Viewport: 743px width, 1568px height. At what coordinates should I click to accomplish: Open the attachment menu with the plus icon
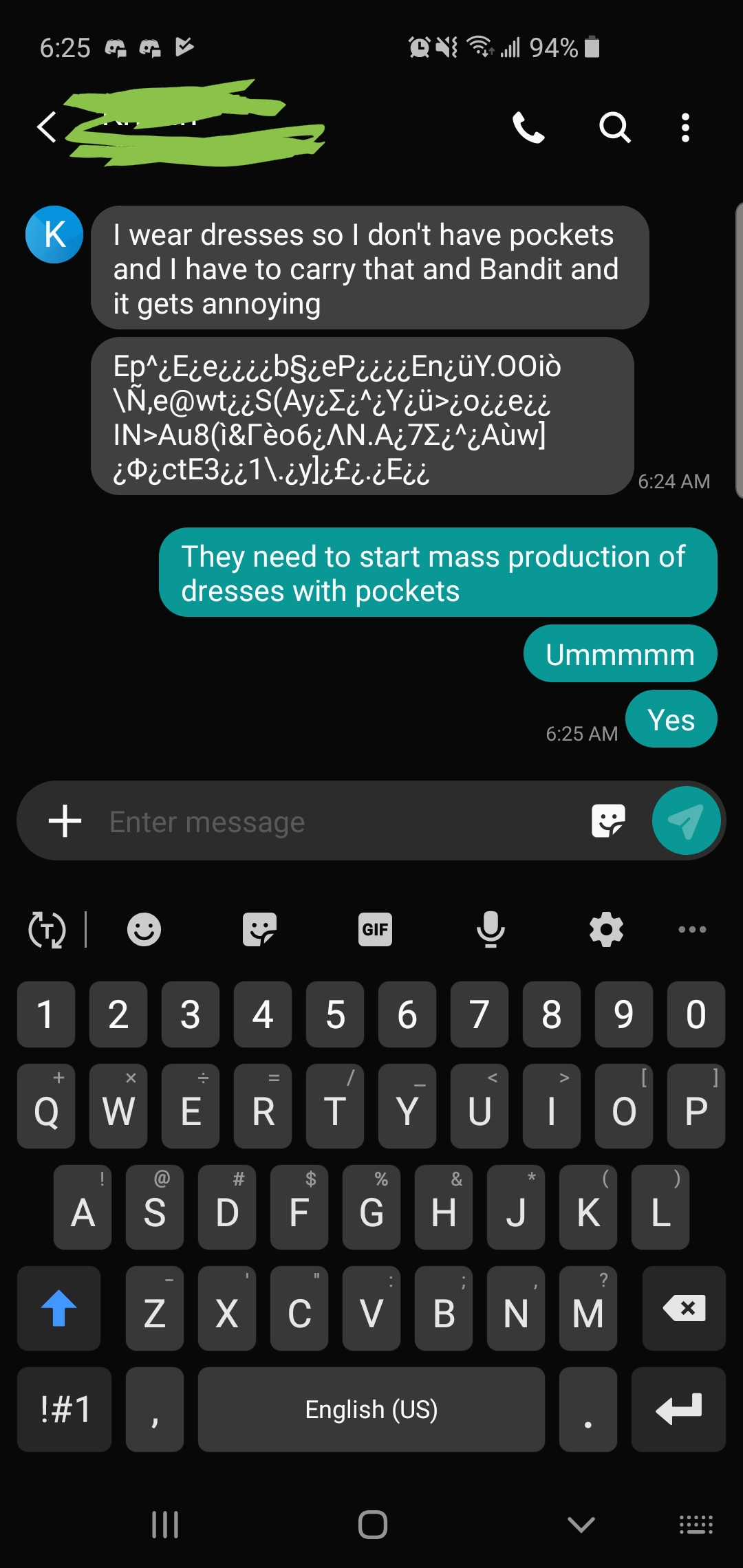(65, 820)
